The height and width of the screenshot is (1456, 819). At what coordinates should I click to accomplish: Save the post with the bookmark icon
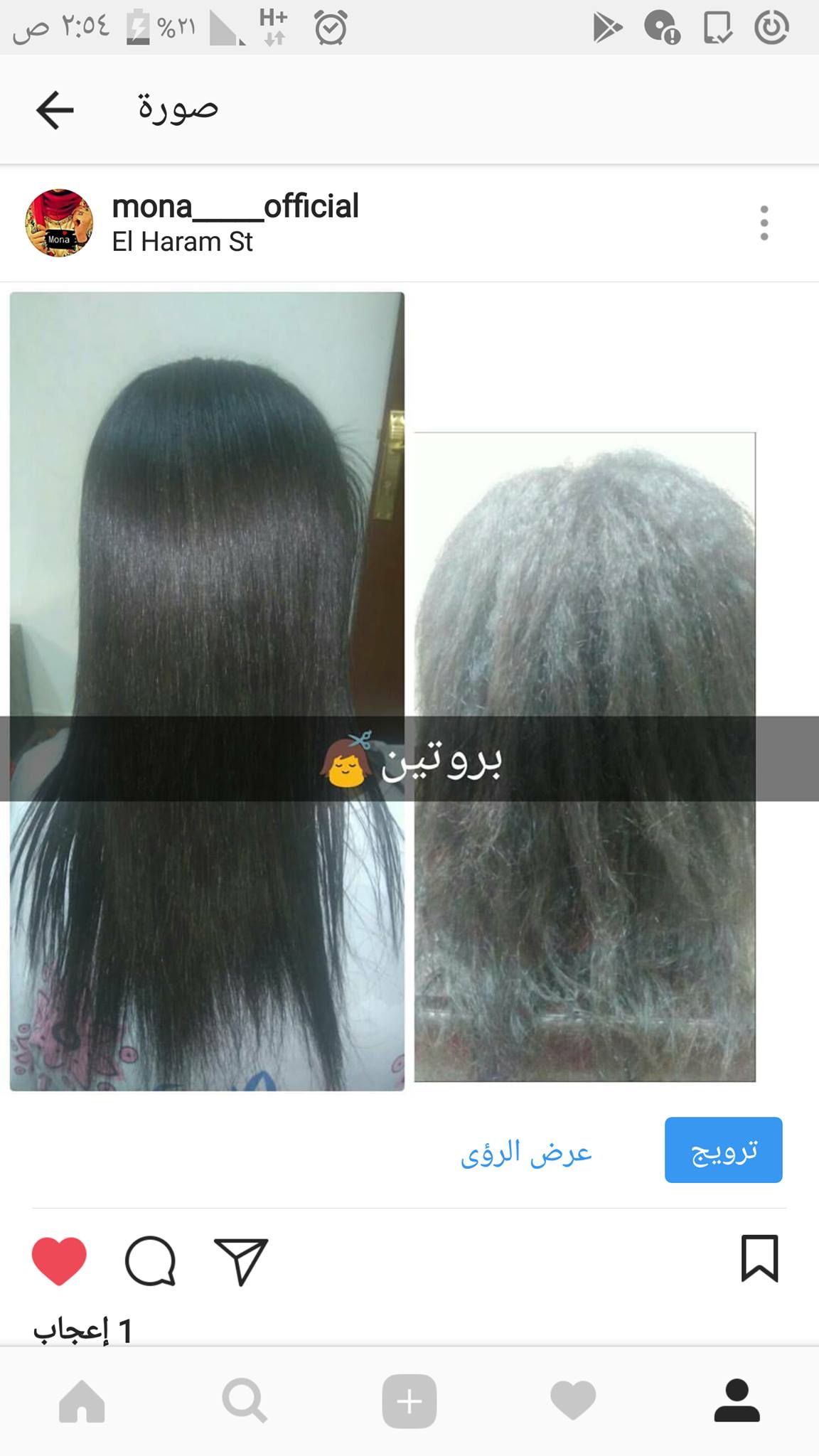759,1258
